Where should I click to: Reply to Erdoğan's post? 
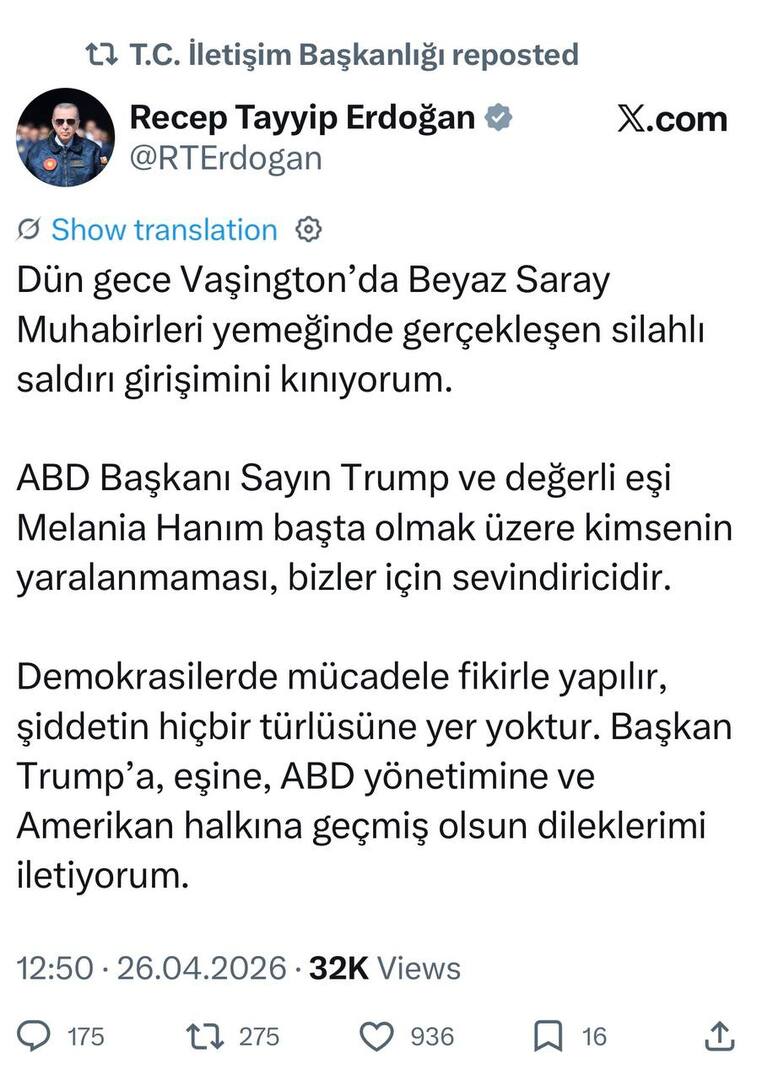click(x=35, y=1036)
